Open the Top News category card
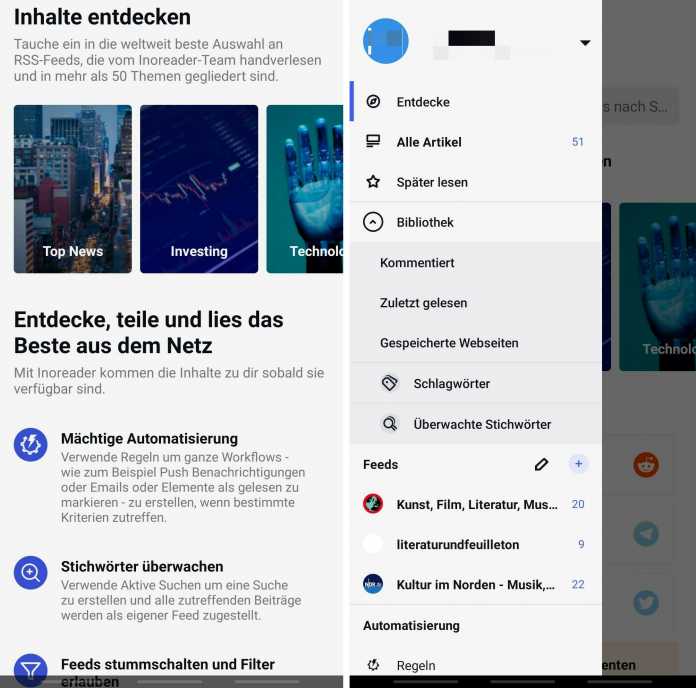 pyautogui.click(x=73, y=189)
